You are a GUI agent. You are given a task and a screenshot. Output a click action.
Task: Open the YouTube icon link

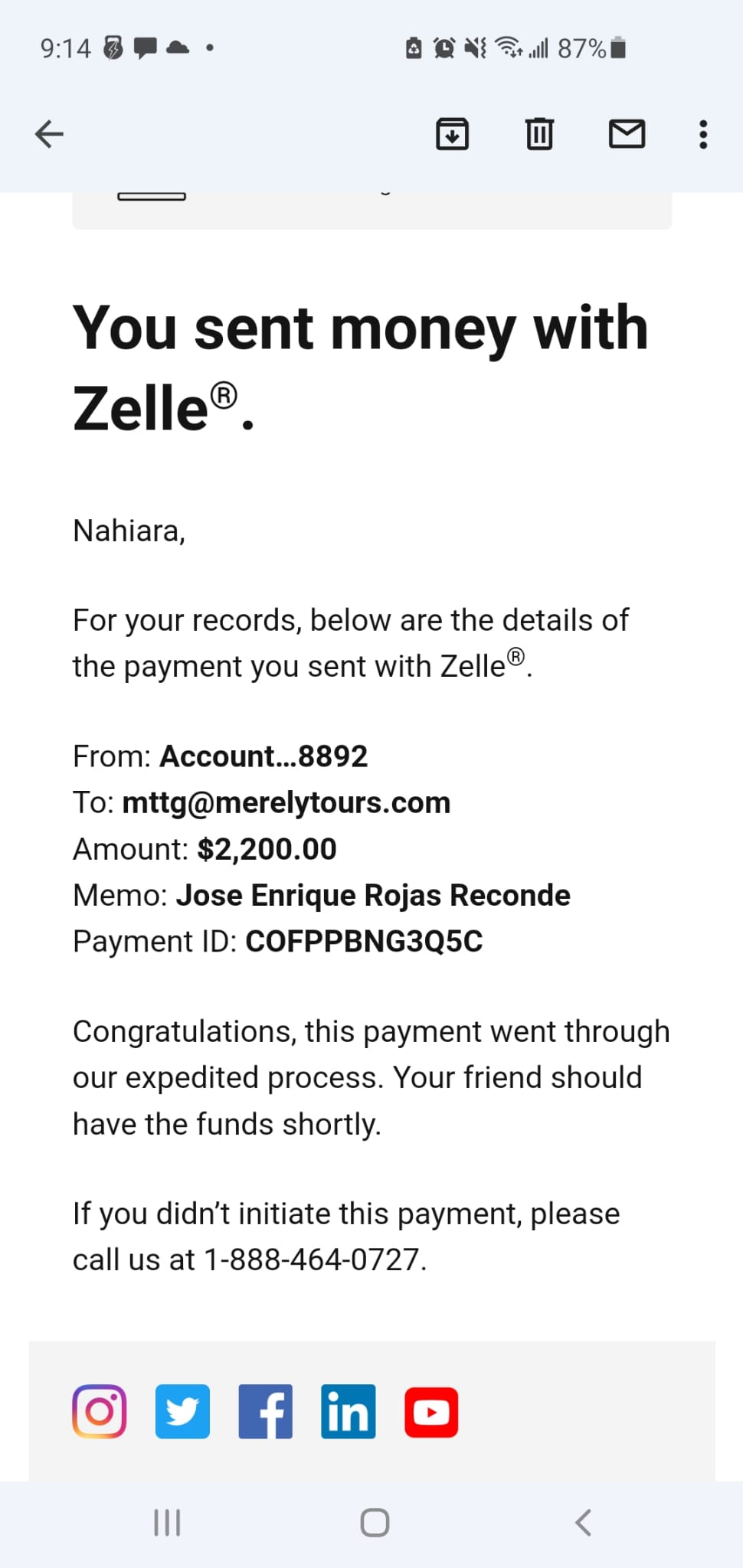click(x=431, y=1411)
